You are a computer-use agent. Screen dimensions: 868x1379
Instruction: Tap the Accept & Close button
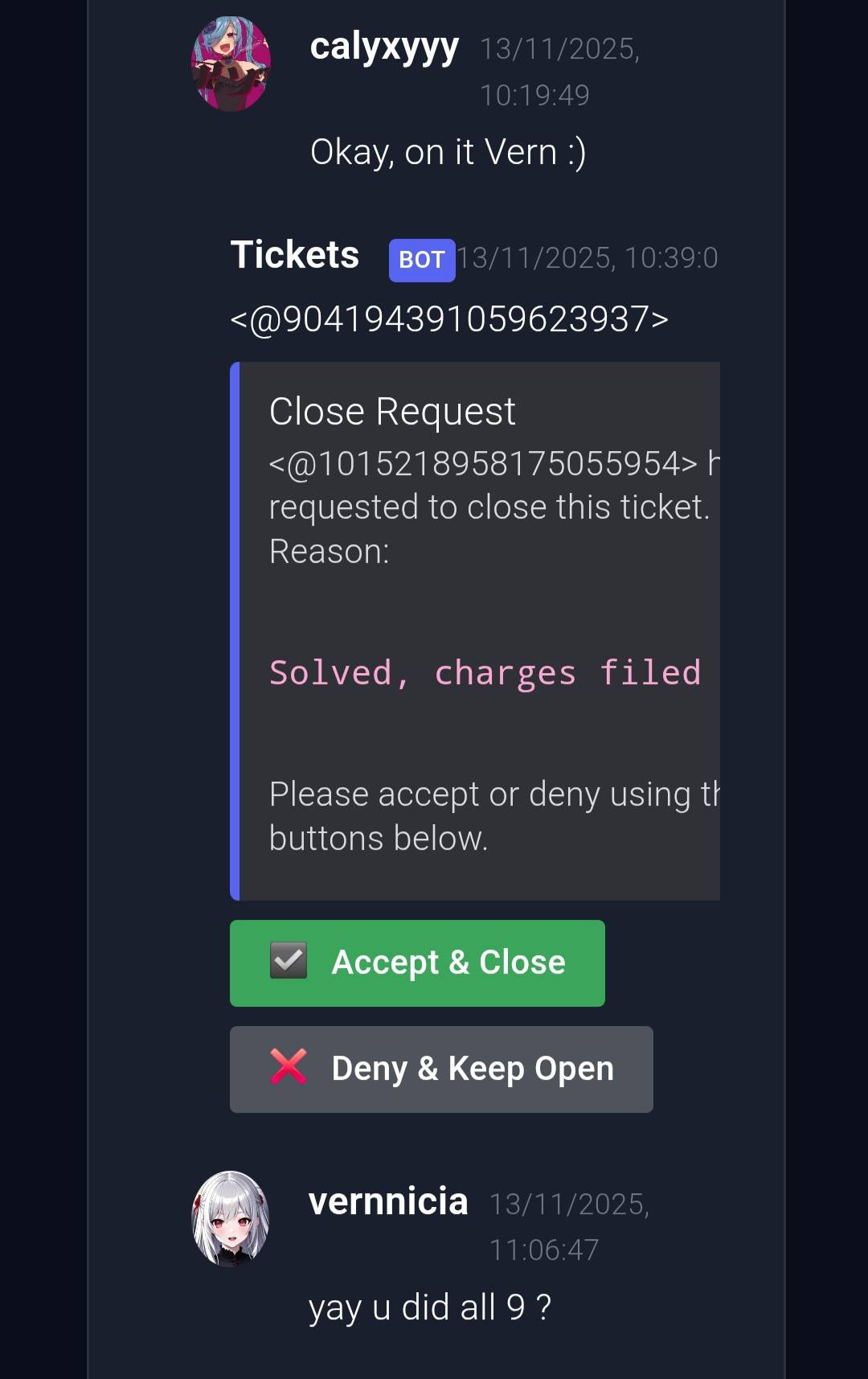pyautogui.click(x=417, y=962)
